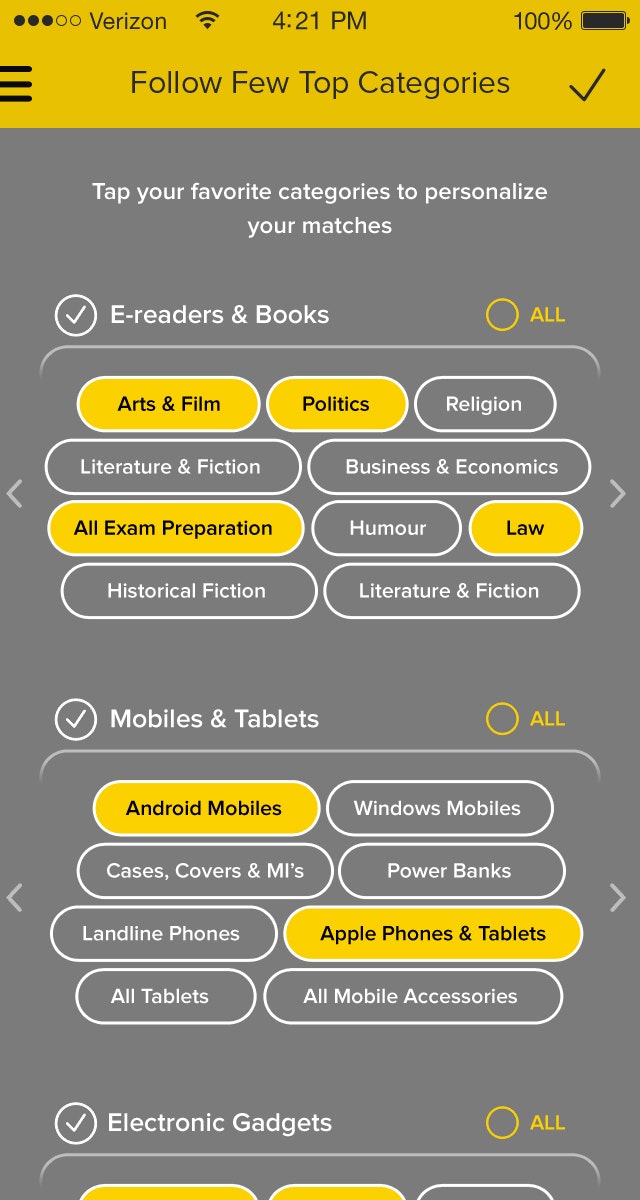
Task: Unselect the Law chip
Action: (x=525, y=528)
